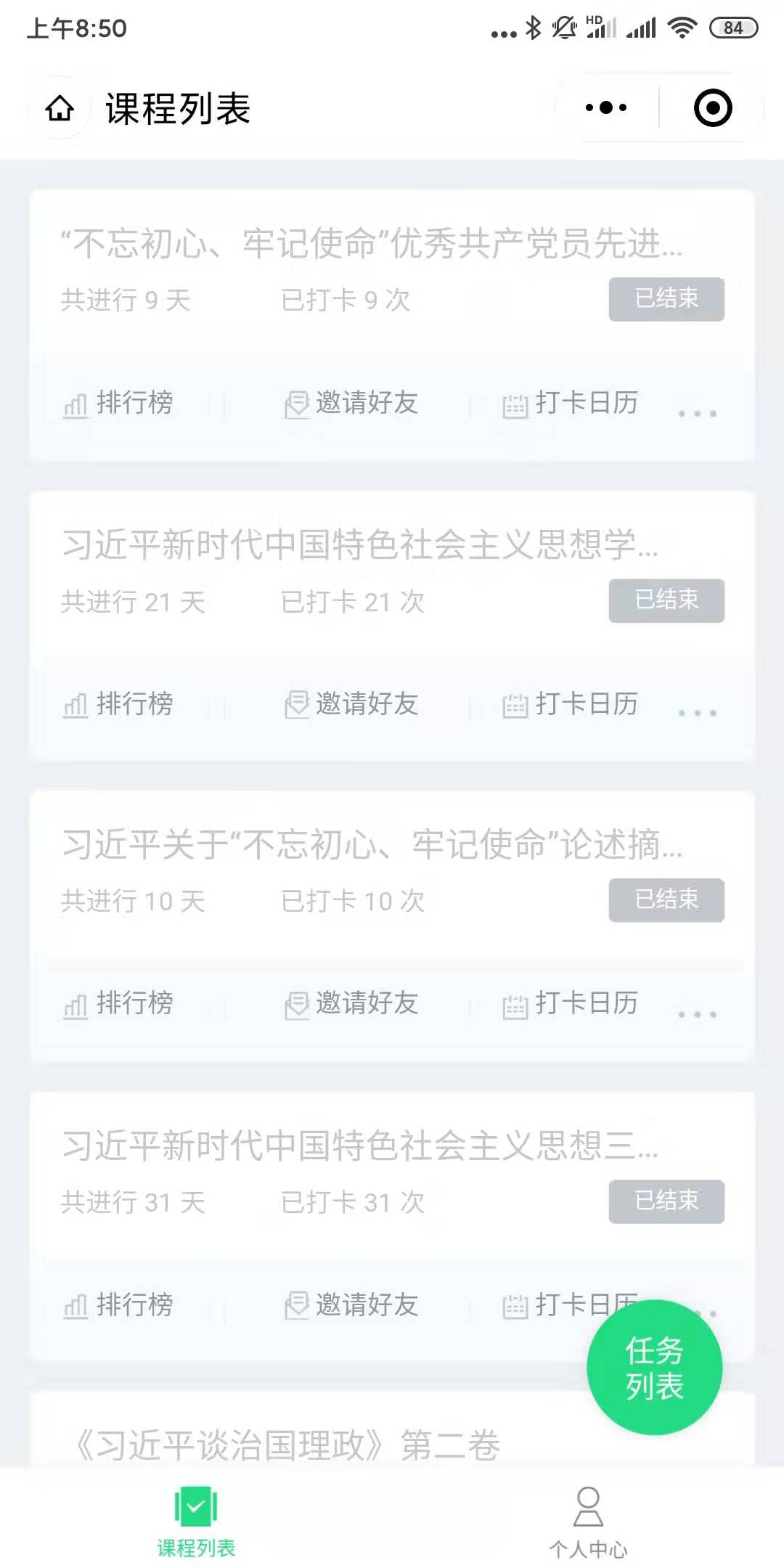Open more options on the 9-day course
Viewport: 784px width, 1568px height.
pyautogui.click(x=697, y=413)
